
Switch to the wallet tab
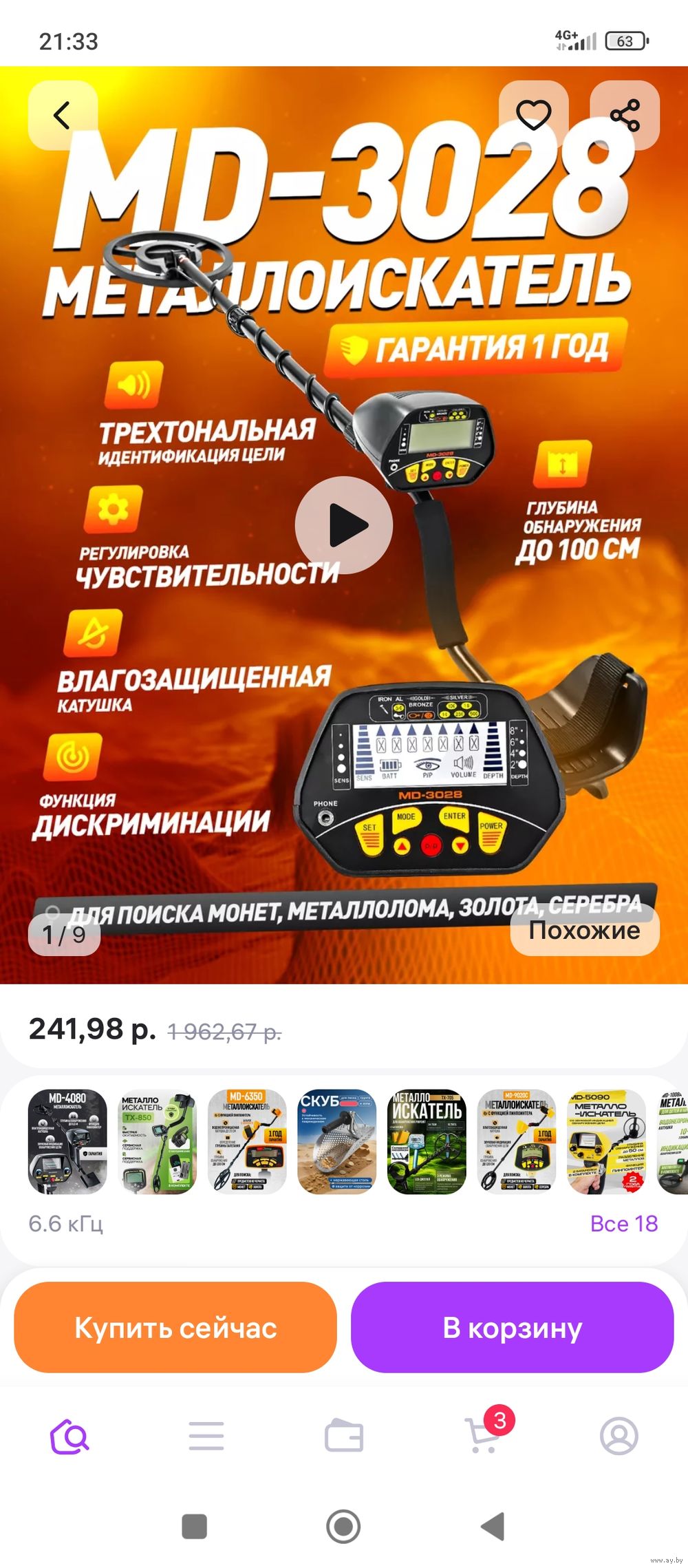344,1436
